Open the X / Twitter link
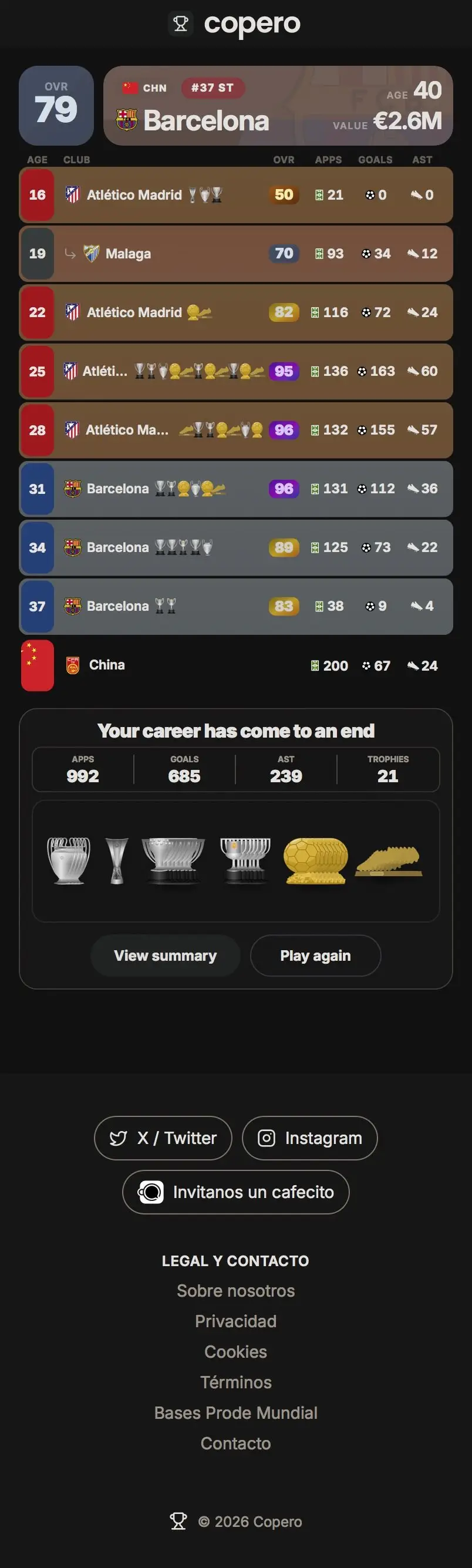The image size is (472, 1568). click(x=163, y=1138)
